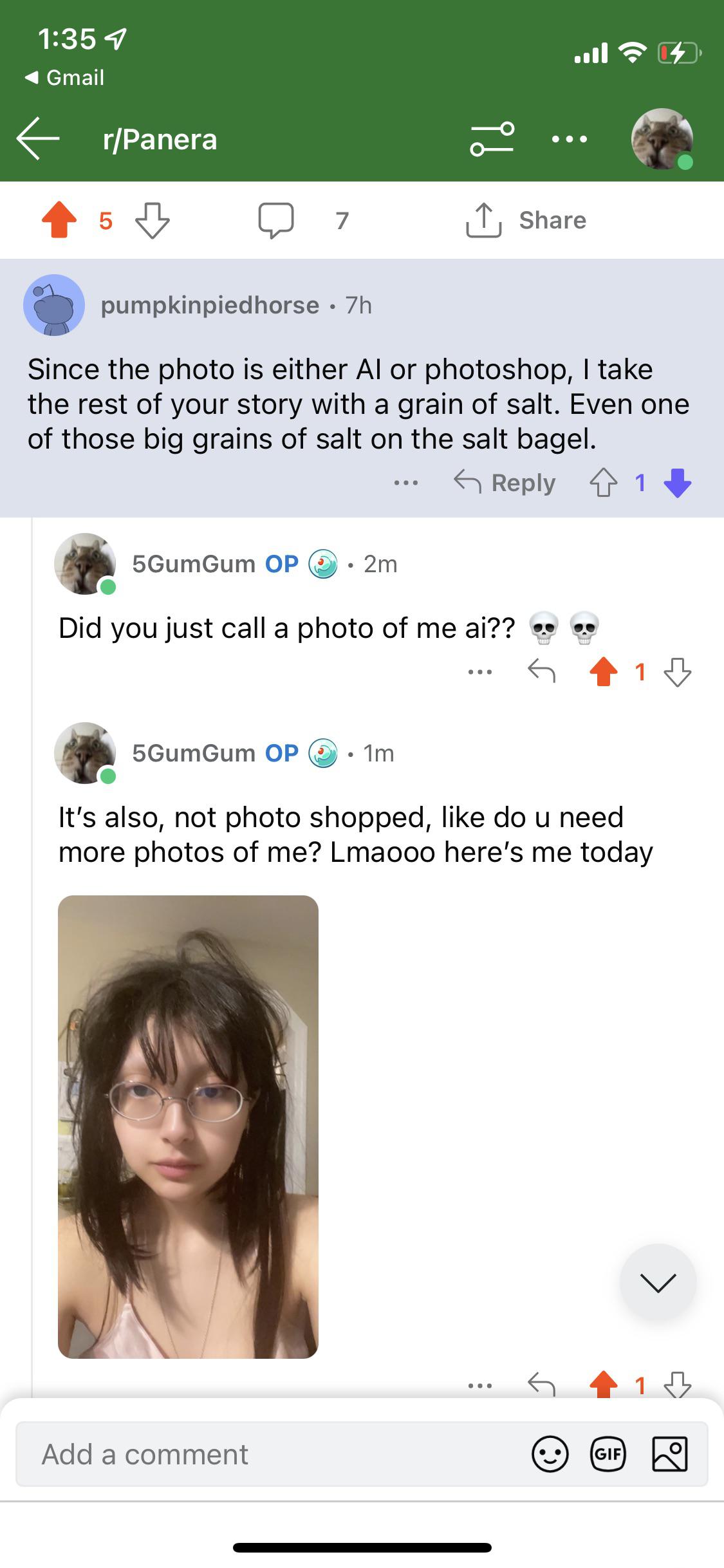Viewport: 724px width, 1568px height.
Task: Remove downvote on pumpkinpiedhorse's comment
Action: click(678, 483)
